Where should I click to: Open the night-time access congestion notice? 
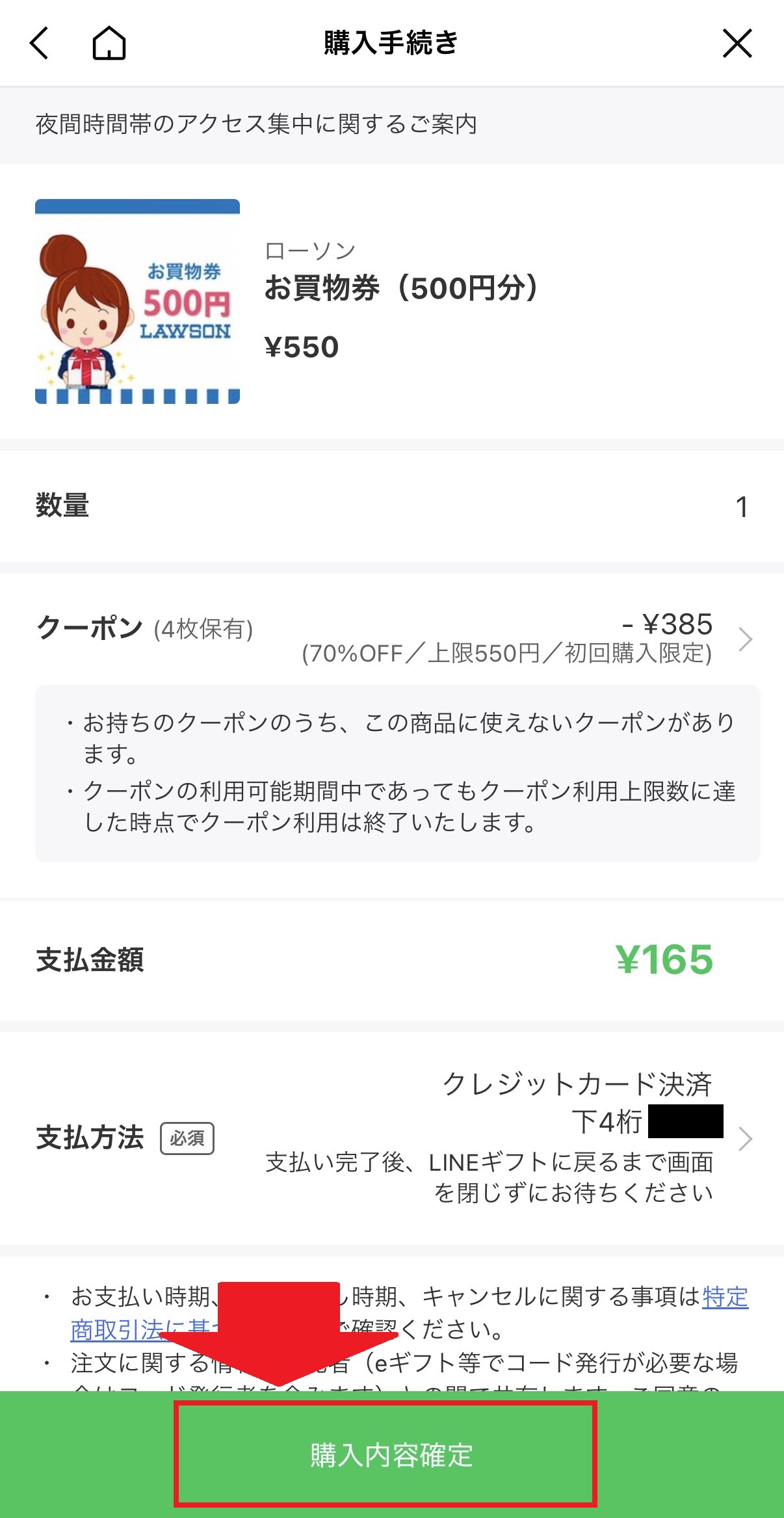point(257,124)
